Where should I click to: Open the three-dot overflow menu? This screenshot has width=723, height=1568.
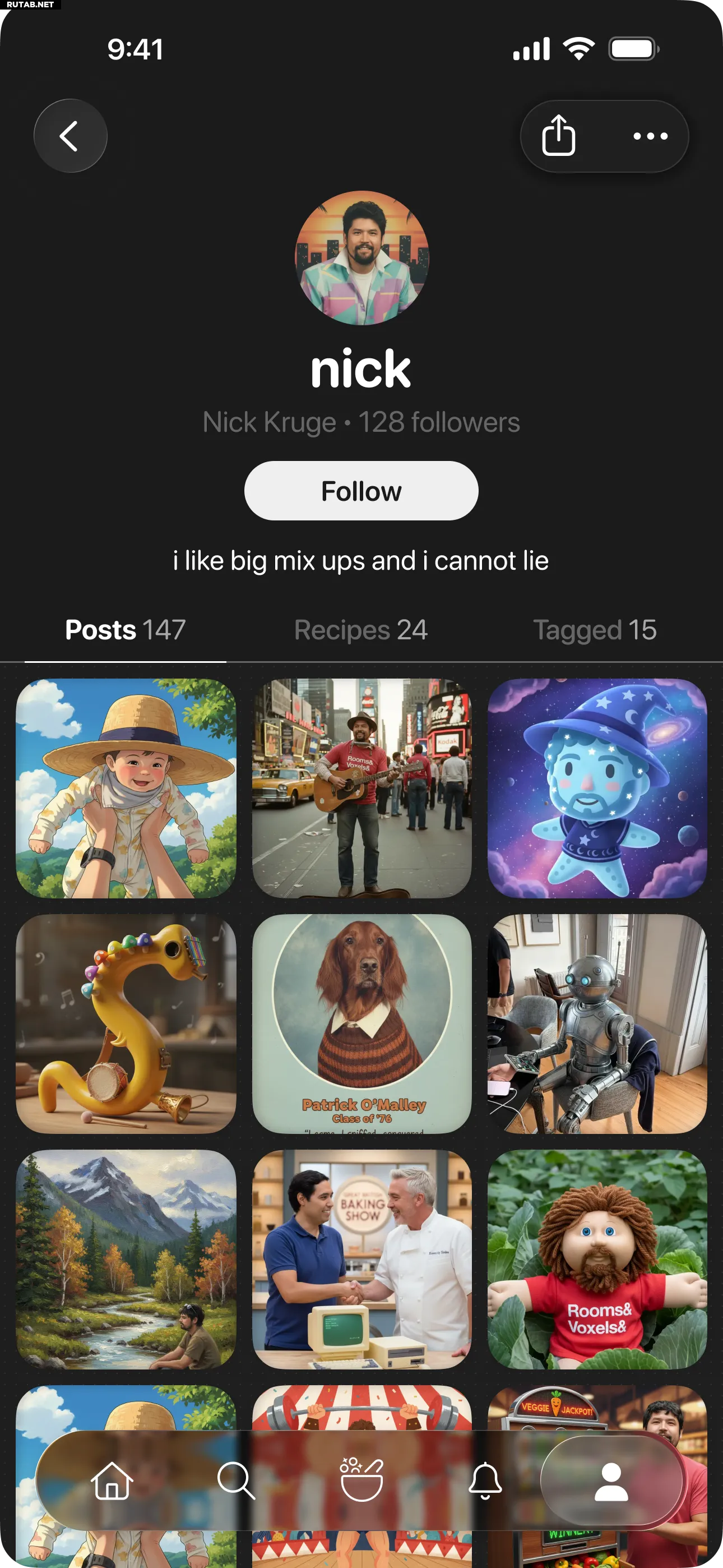tap(650, 136)
